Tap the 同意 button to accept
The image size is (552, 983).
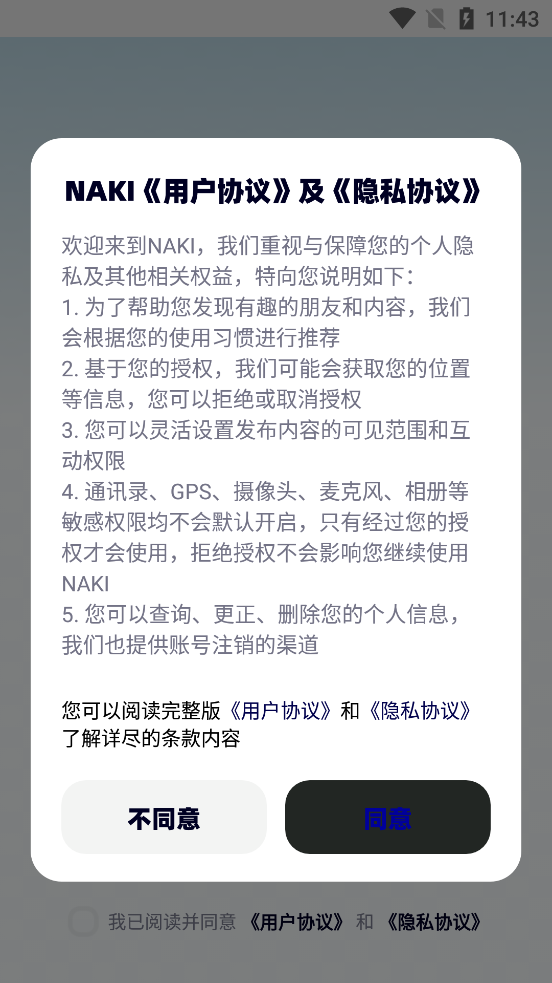pos(387,817)
